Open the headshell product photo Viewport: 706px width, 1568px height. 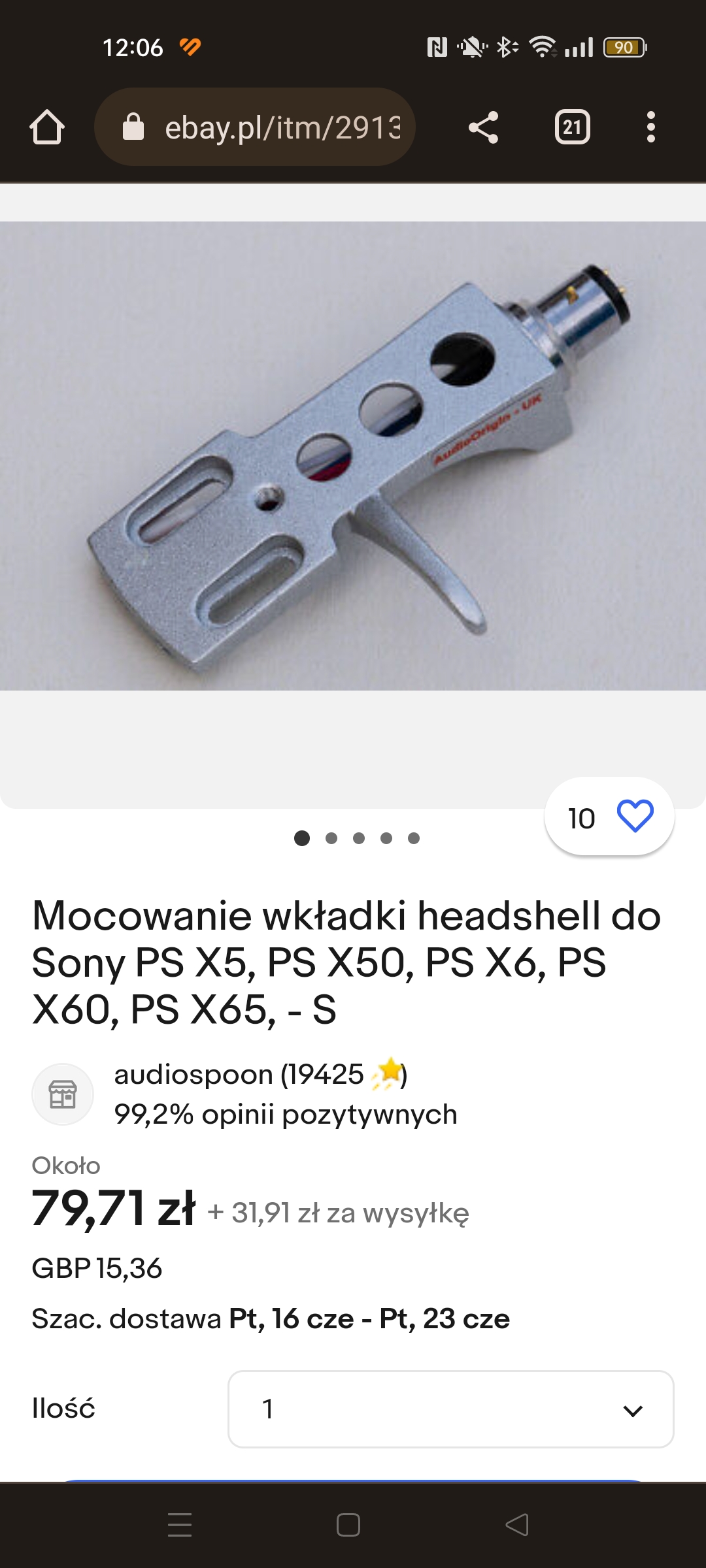353,456
